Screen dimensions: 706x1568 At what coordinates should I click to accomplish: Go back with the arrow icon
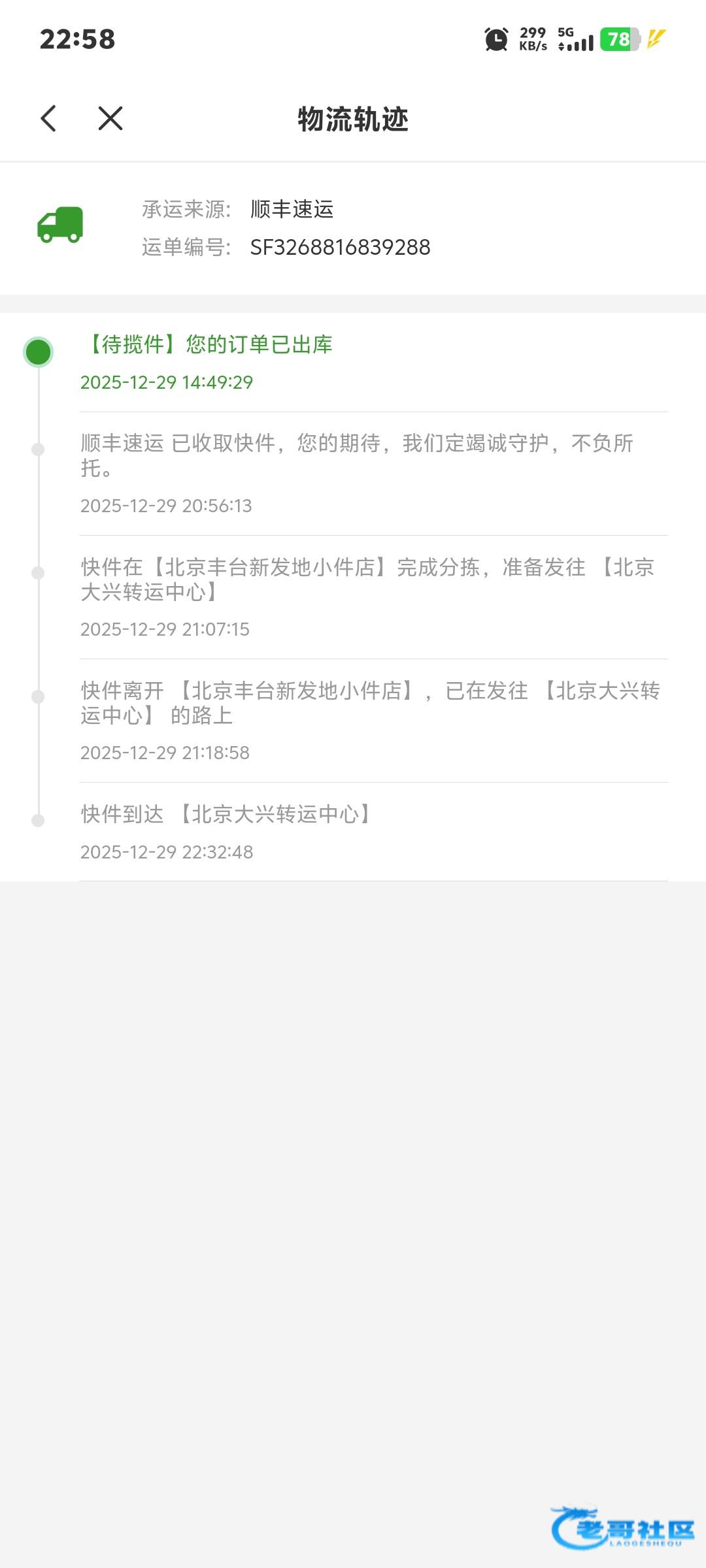pyautogui.click(x=49, y=119)
